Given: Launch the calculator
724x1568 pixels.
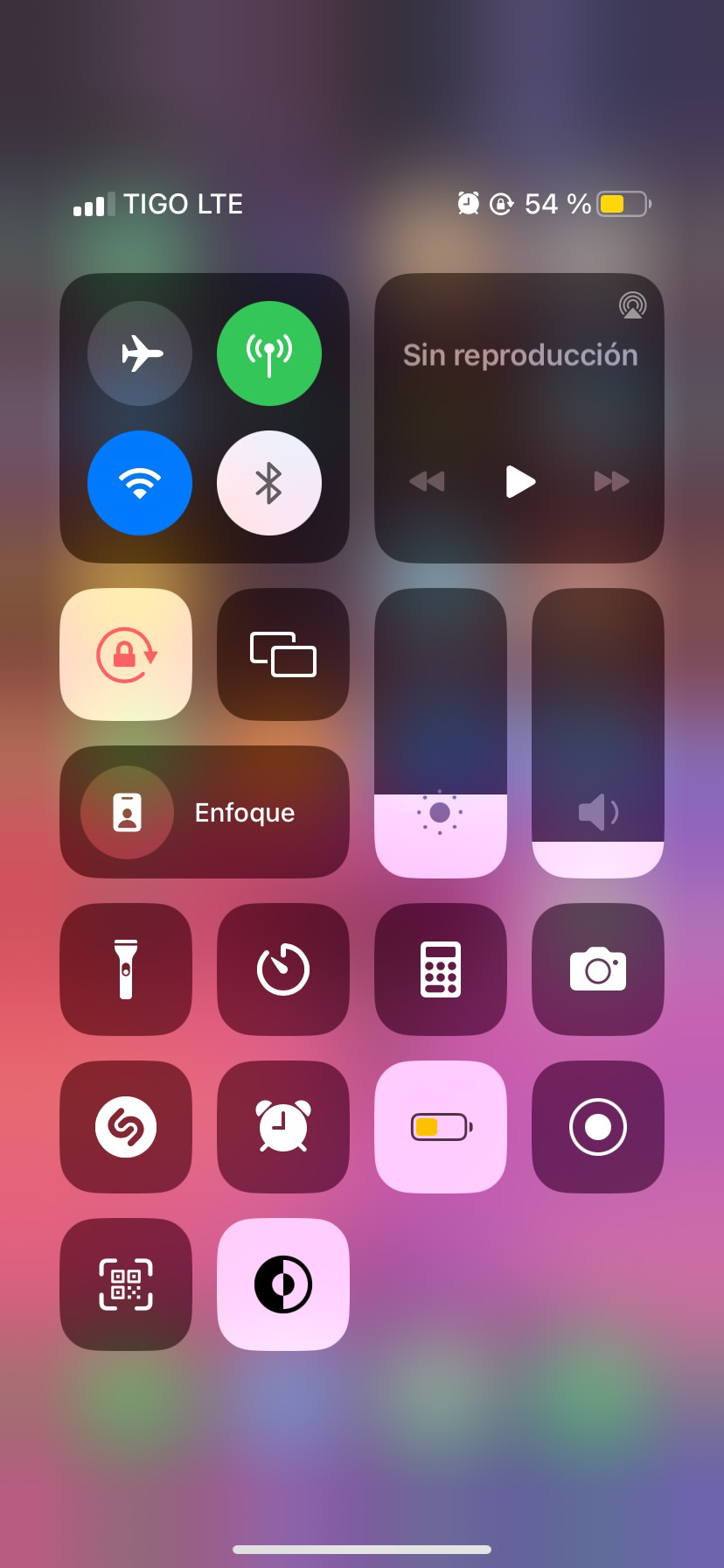Looking at the screenshot, I should [441, 969].
